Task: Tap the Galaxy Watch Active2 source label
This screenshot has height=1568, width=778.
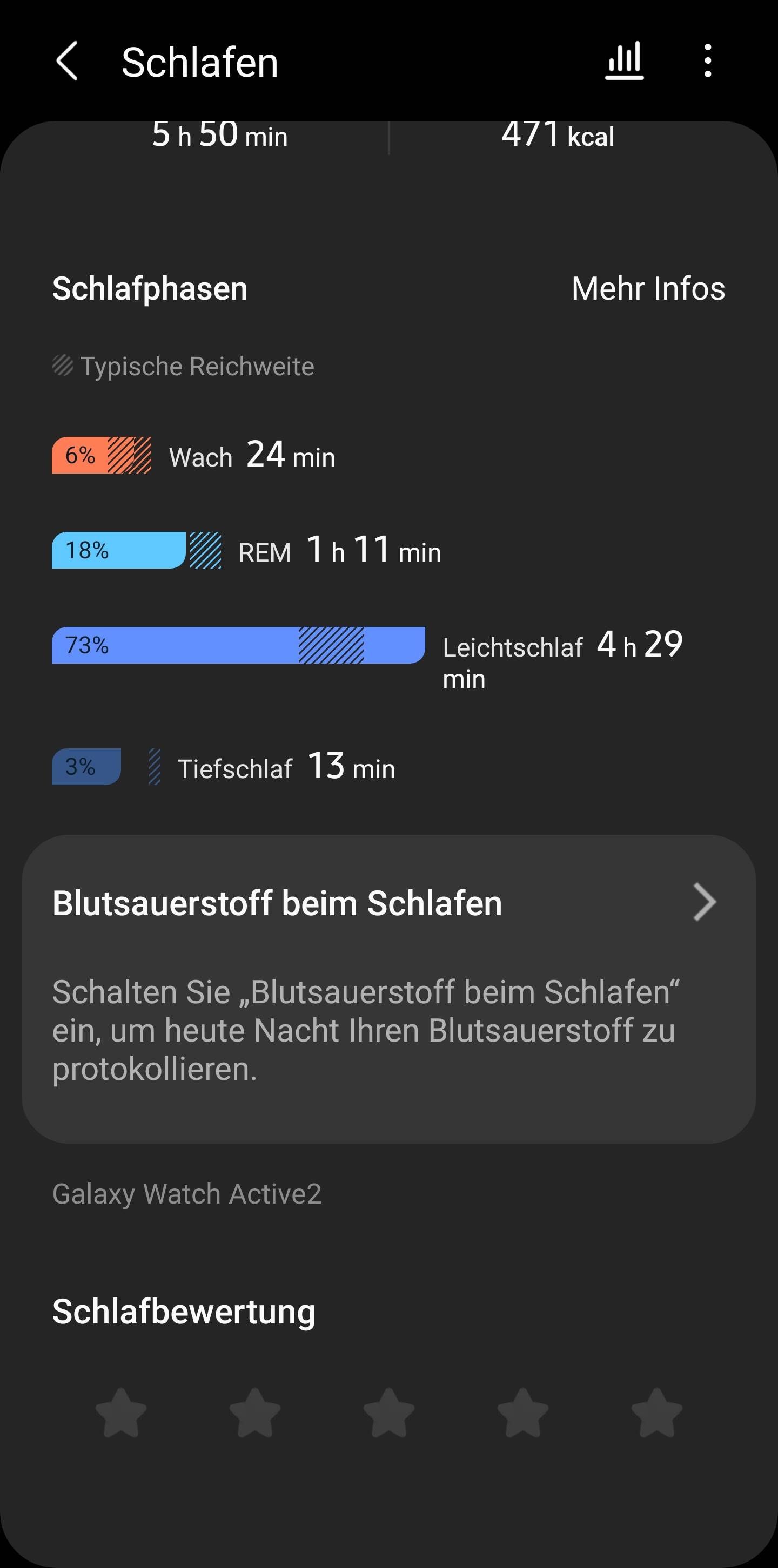Action: (x=187, y=1193)
